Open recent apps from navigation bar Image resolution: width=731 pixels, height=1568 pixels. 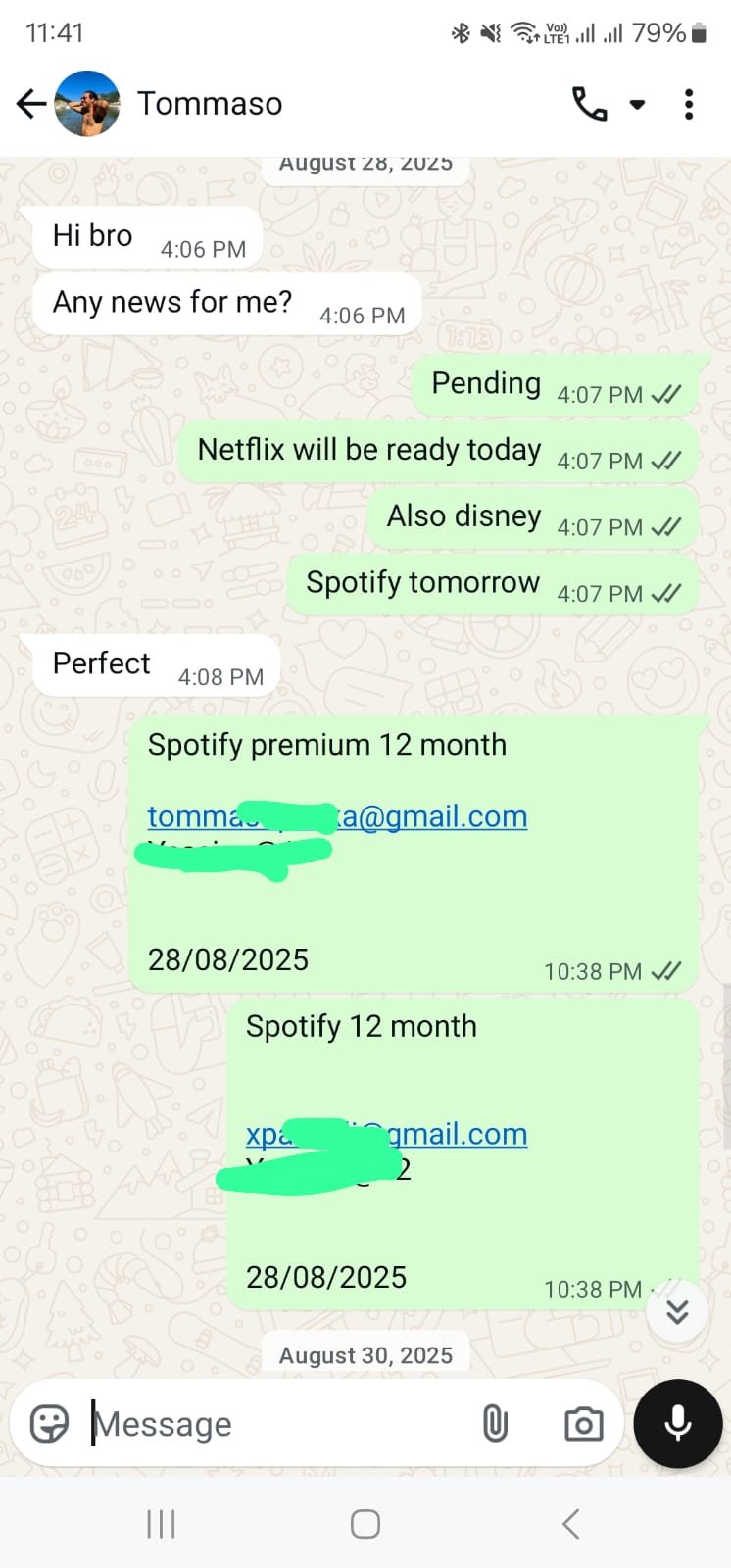click(x=161, y=1524)
